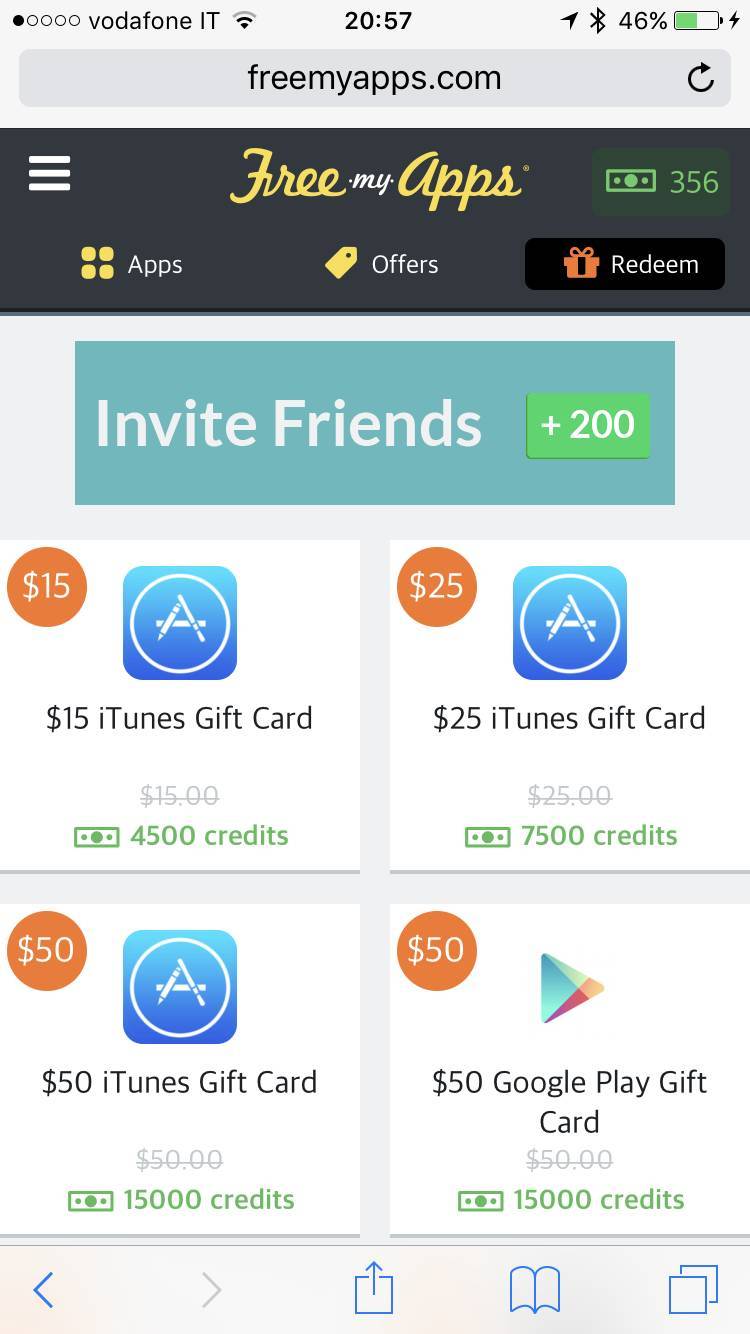Open the $15 iTunes Gift Card
The image size is (750, 1334).
[180, 705]
